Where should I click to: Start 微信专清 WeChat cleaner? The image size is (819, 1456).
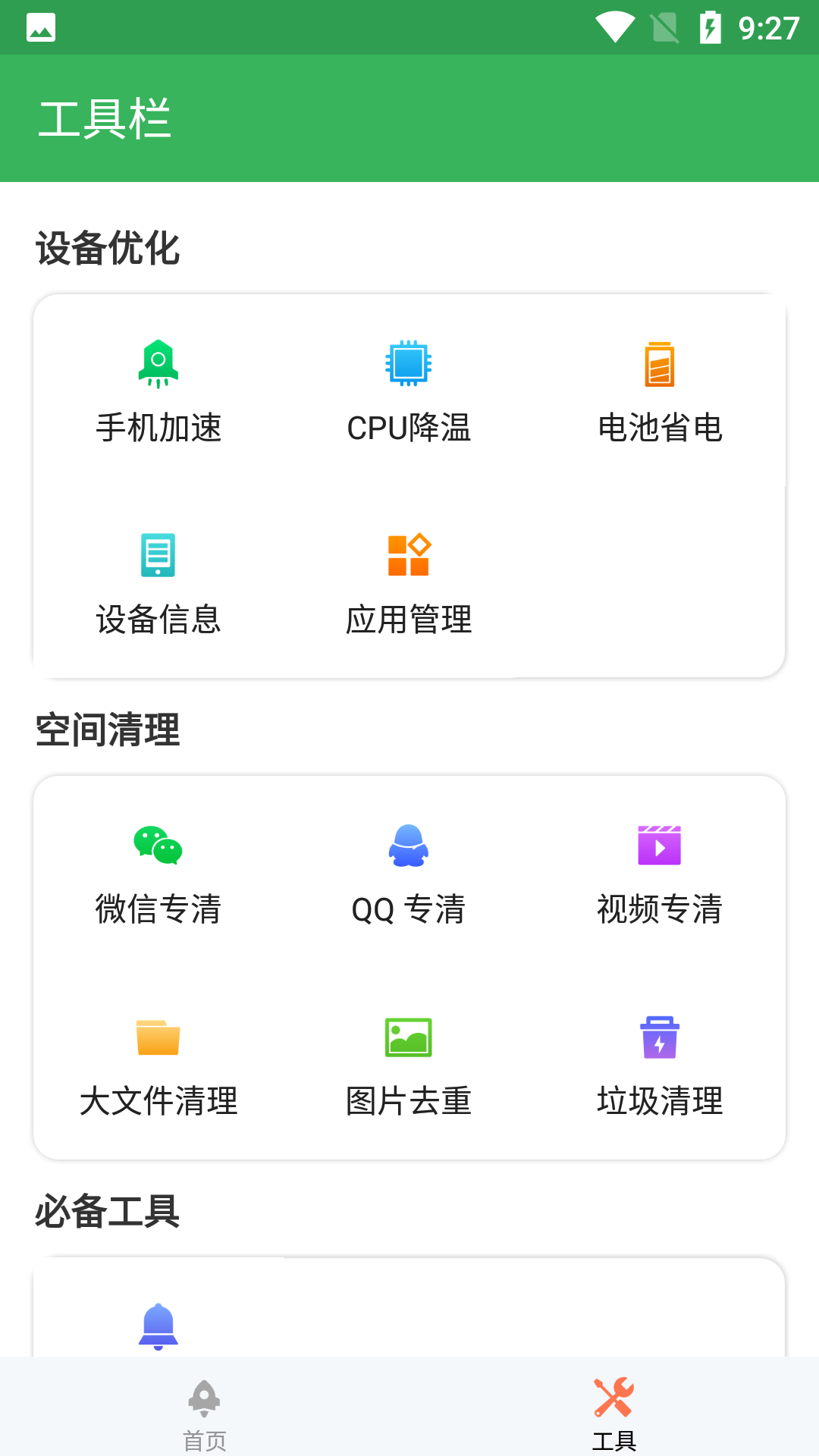pyautogui.click(x=158, y=873)
